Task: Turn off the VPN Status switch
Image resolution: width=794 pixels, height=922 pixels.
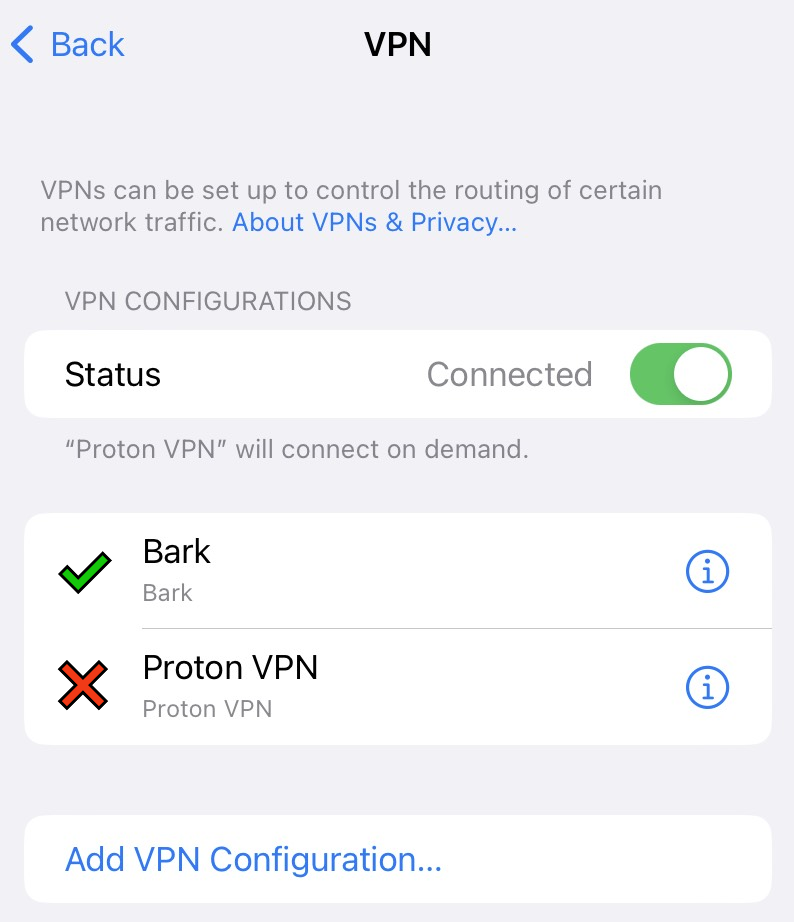Action: pyautogui.click(x=680, y=374)
